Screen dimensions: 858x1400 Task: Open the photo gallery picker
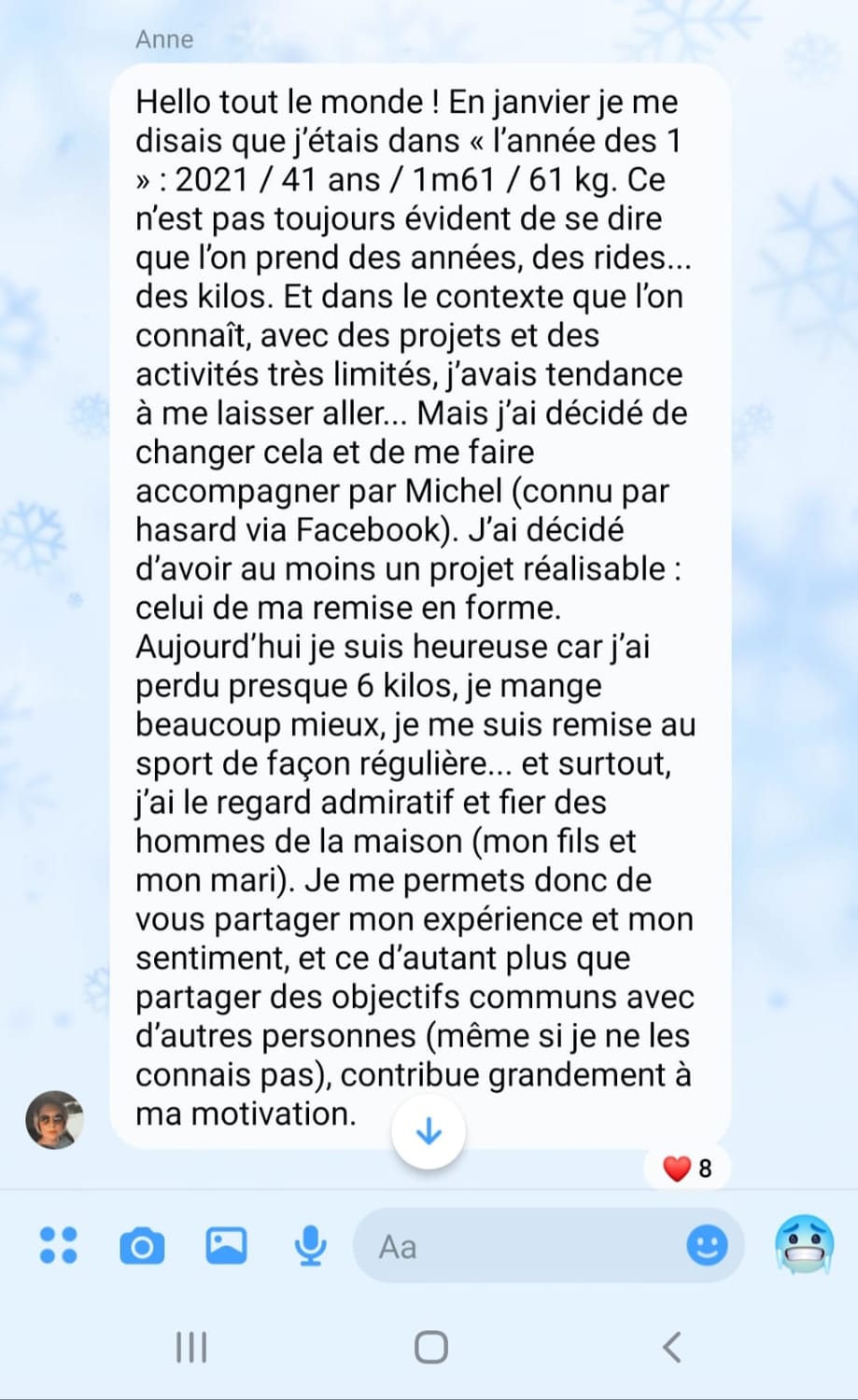[226, 1245]
